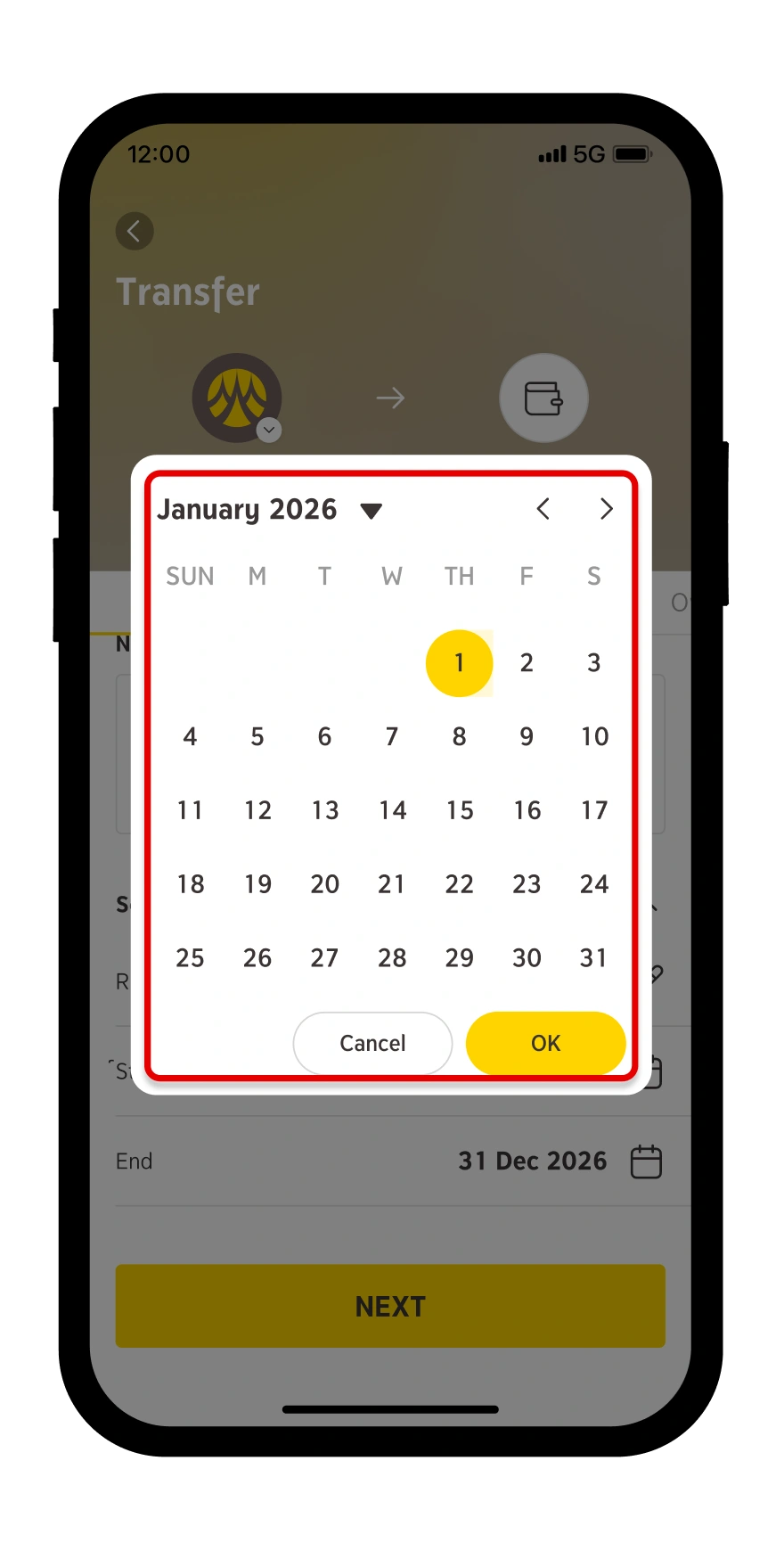The height and width of the screenshot is (1551, 784).
Task: Cancel the date picker
Action: pyautogui.click(x=372, y=1043)
